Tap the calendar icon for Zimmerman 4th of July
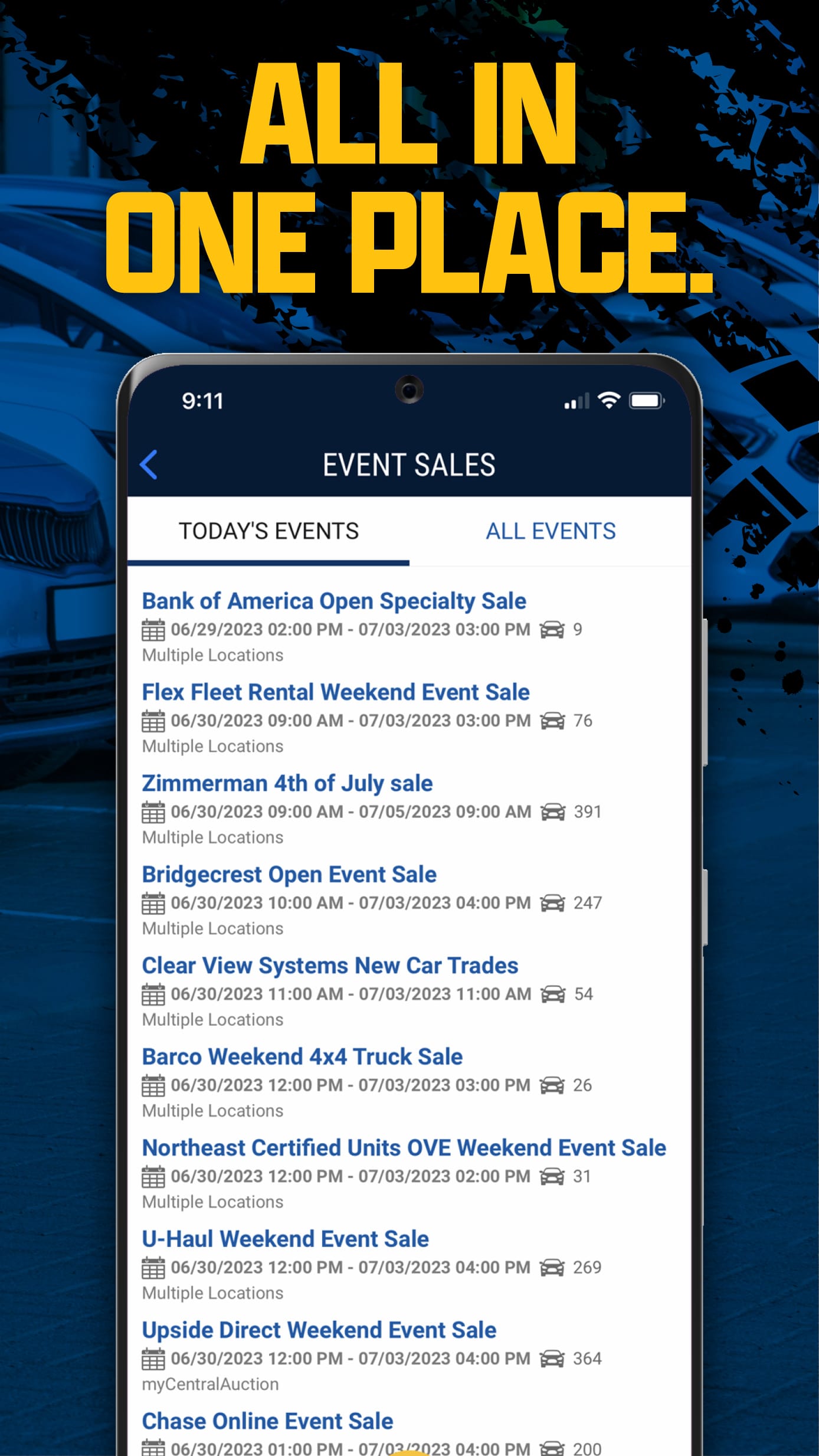The width and height of the screenshot is (819, 1456). (x=153, y=812)
